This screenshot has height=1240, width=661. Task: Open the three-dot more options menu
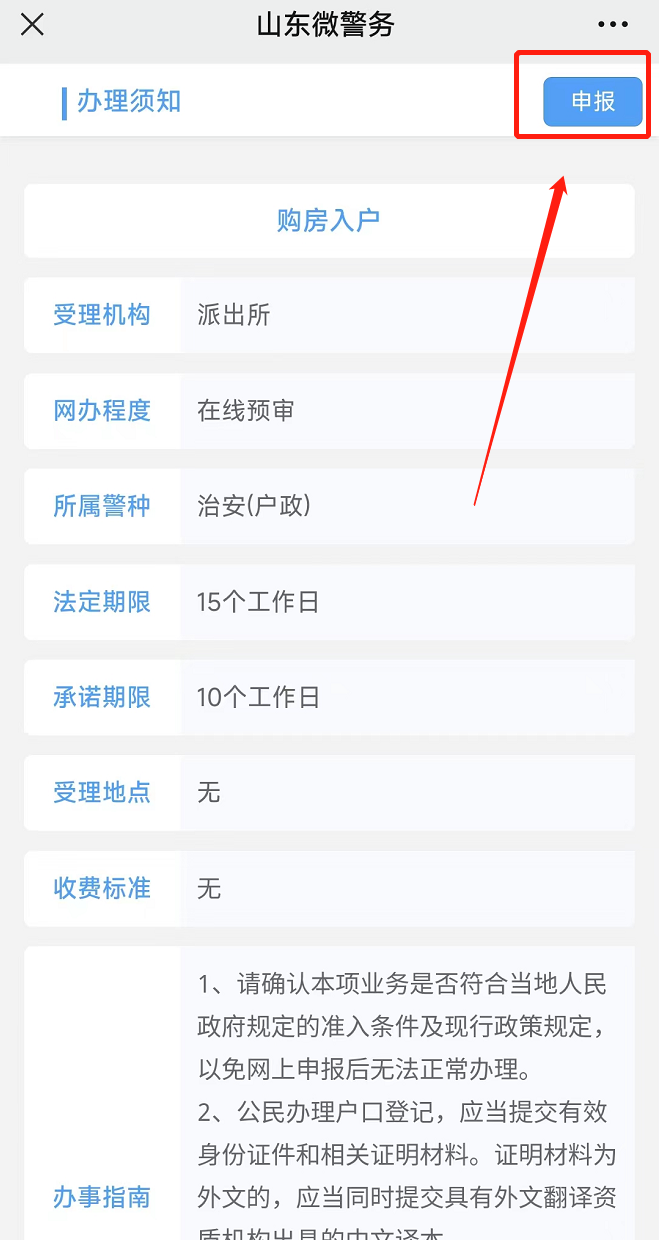click(612, 24)
